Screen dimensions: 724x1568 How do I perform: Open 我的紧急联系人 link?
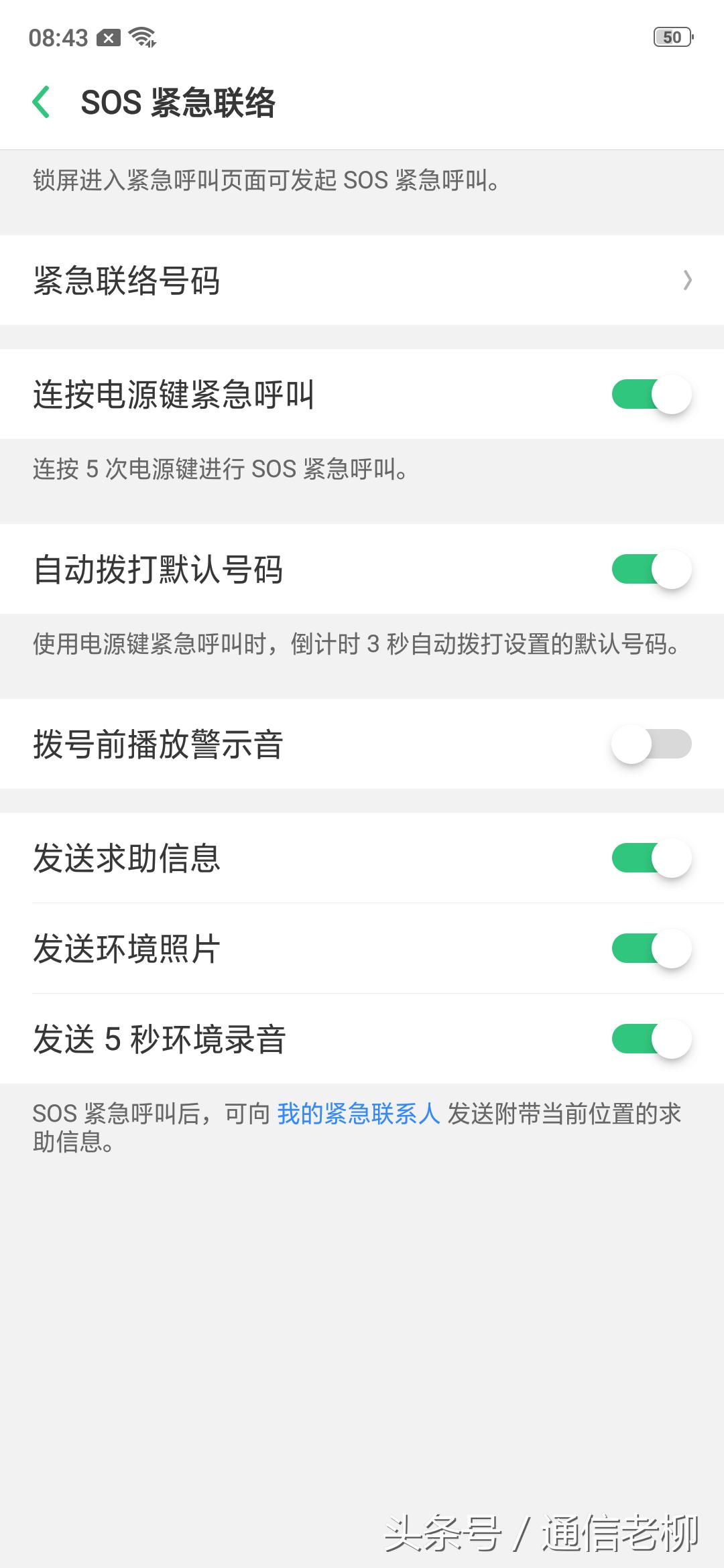tap(359, 1112)
